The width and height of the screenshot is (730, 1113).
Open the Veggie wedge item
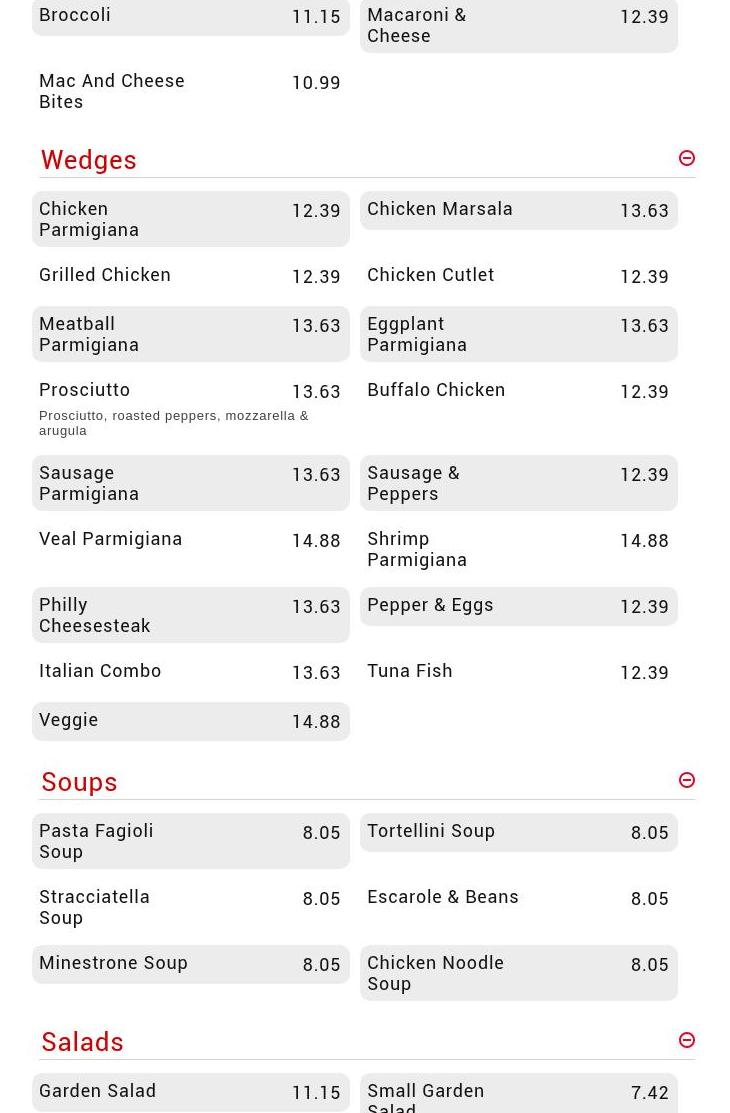[x=190, y=721]
